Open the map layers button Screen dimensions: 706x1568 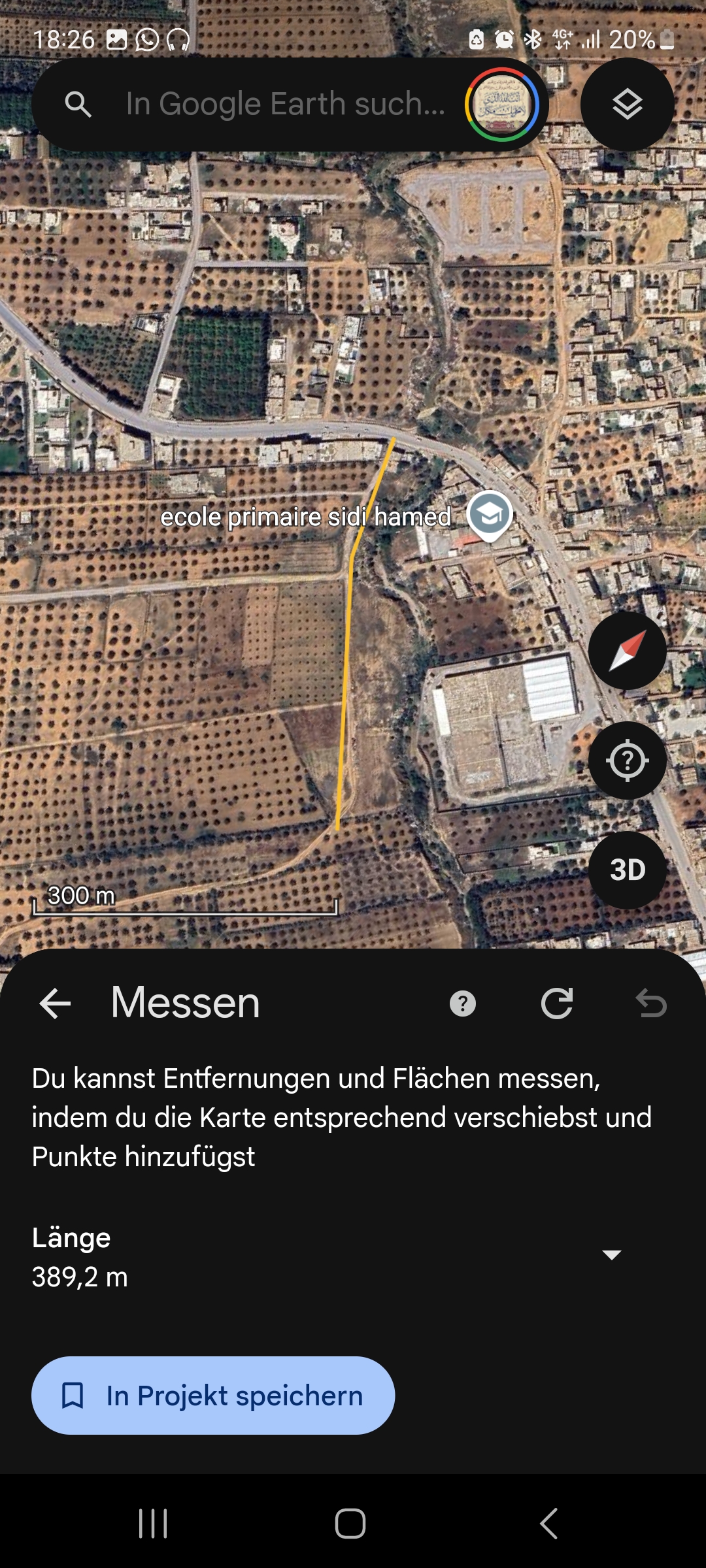[628, 105]
